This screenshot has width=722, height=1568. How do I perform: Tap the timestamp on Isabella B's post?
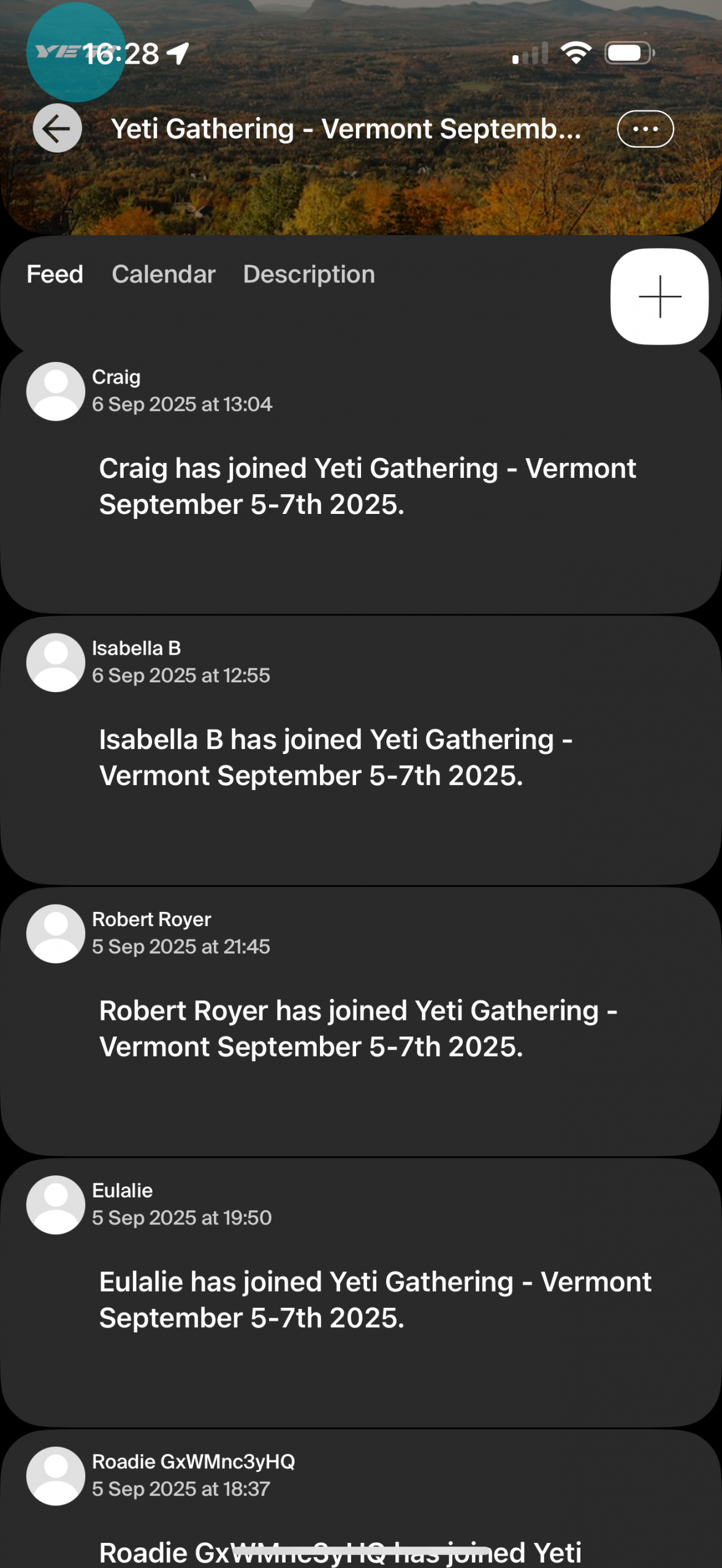[182, 675]
